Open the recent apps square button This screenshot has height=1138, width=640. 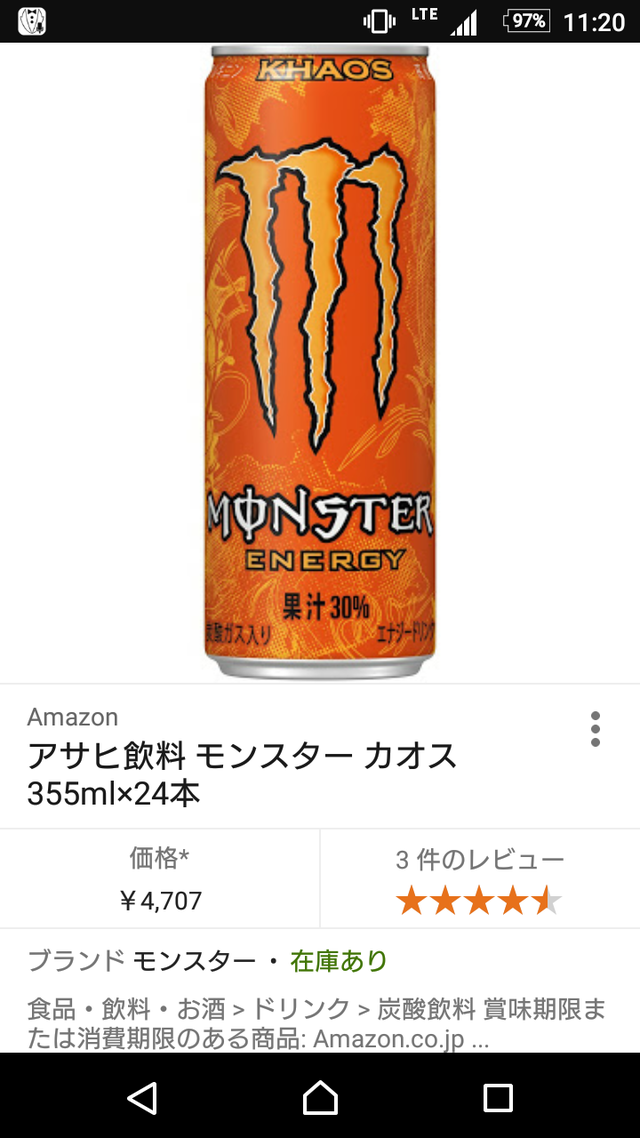pyautogui.click(x=497, y=1097)
